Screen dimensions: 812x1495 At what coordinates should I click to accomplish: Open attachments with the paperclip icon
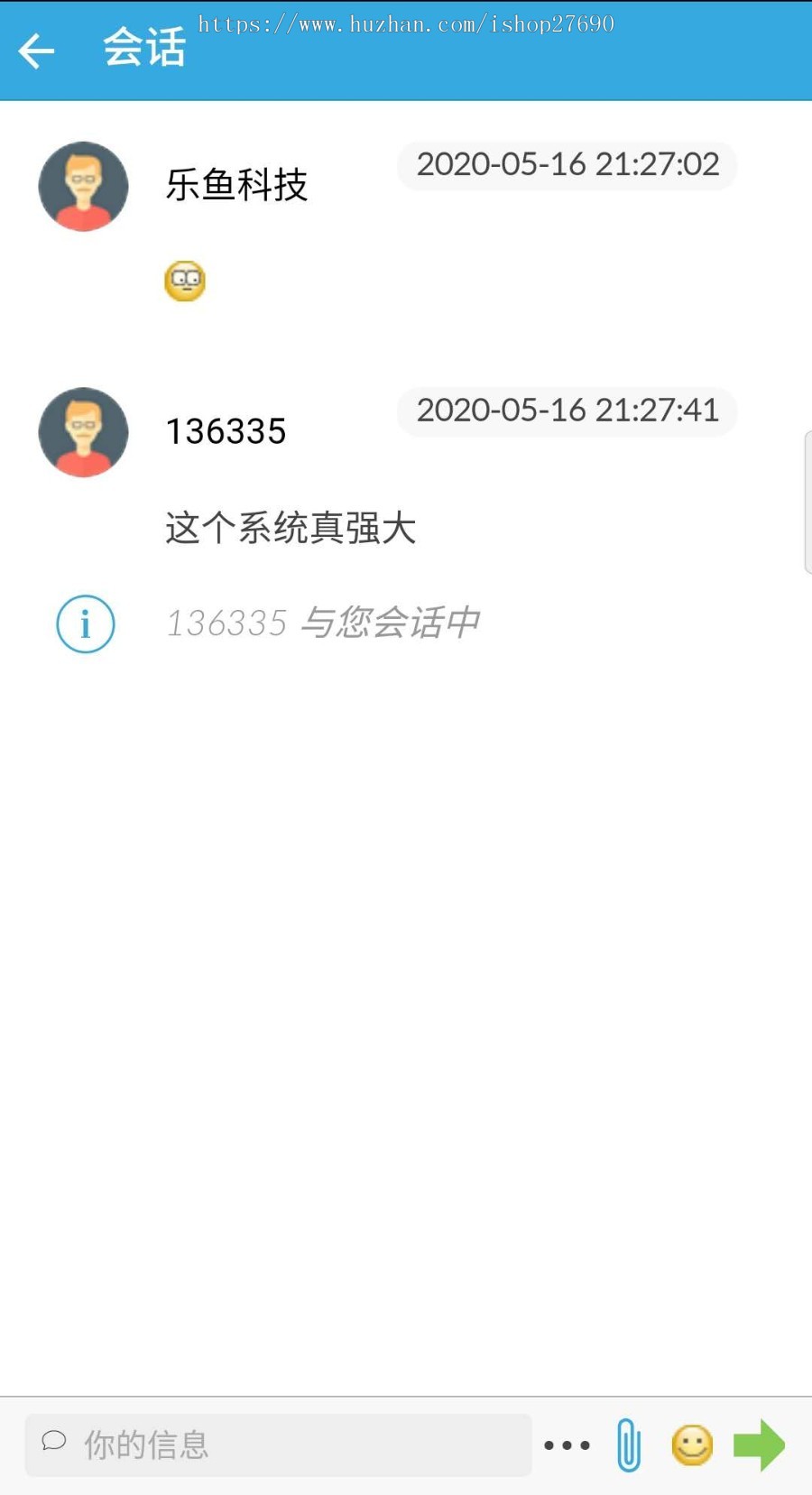629,1444
